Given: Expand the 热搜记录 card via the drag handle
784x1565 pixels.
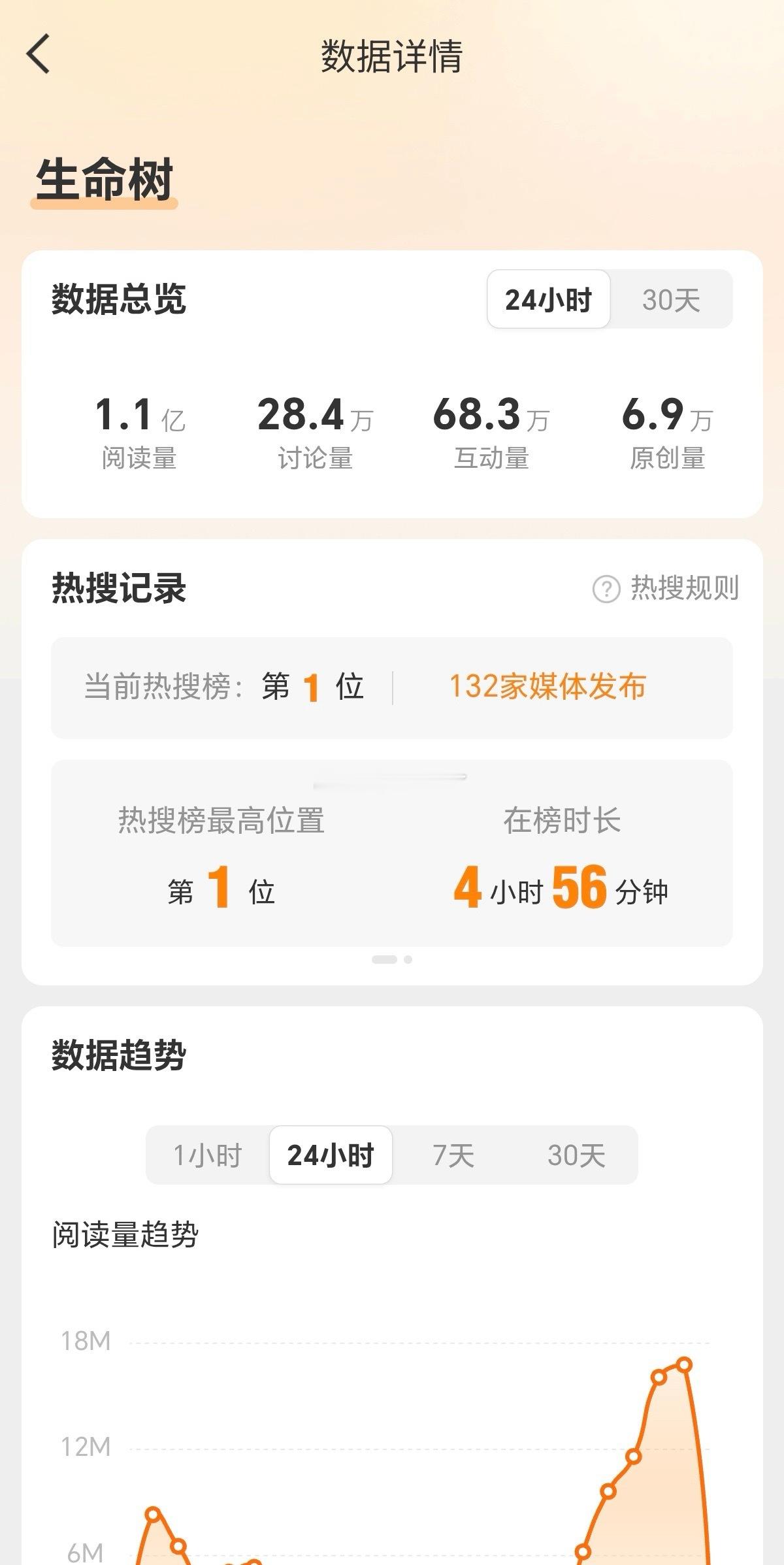Looking at the screenshot, I should click(x=392, y=778).
